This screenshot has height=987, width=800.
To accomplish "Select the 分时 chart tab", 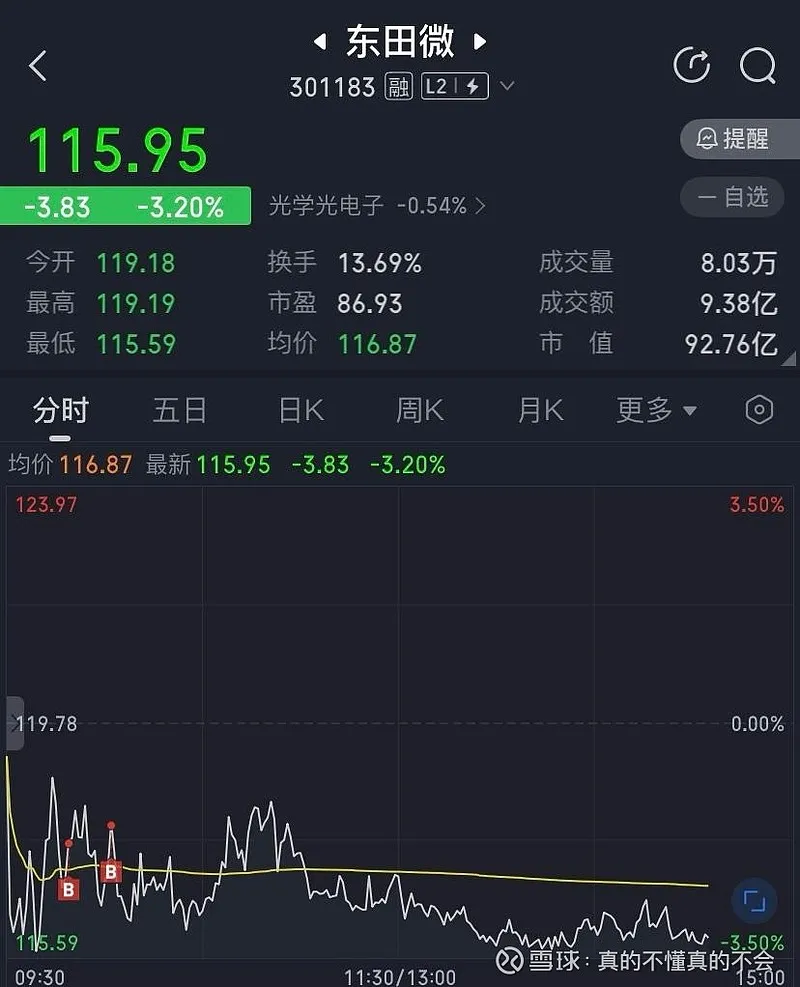I will point(60,410).
